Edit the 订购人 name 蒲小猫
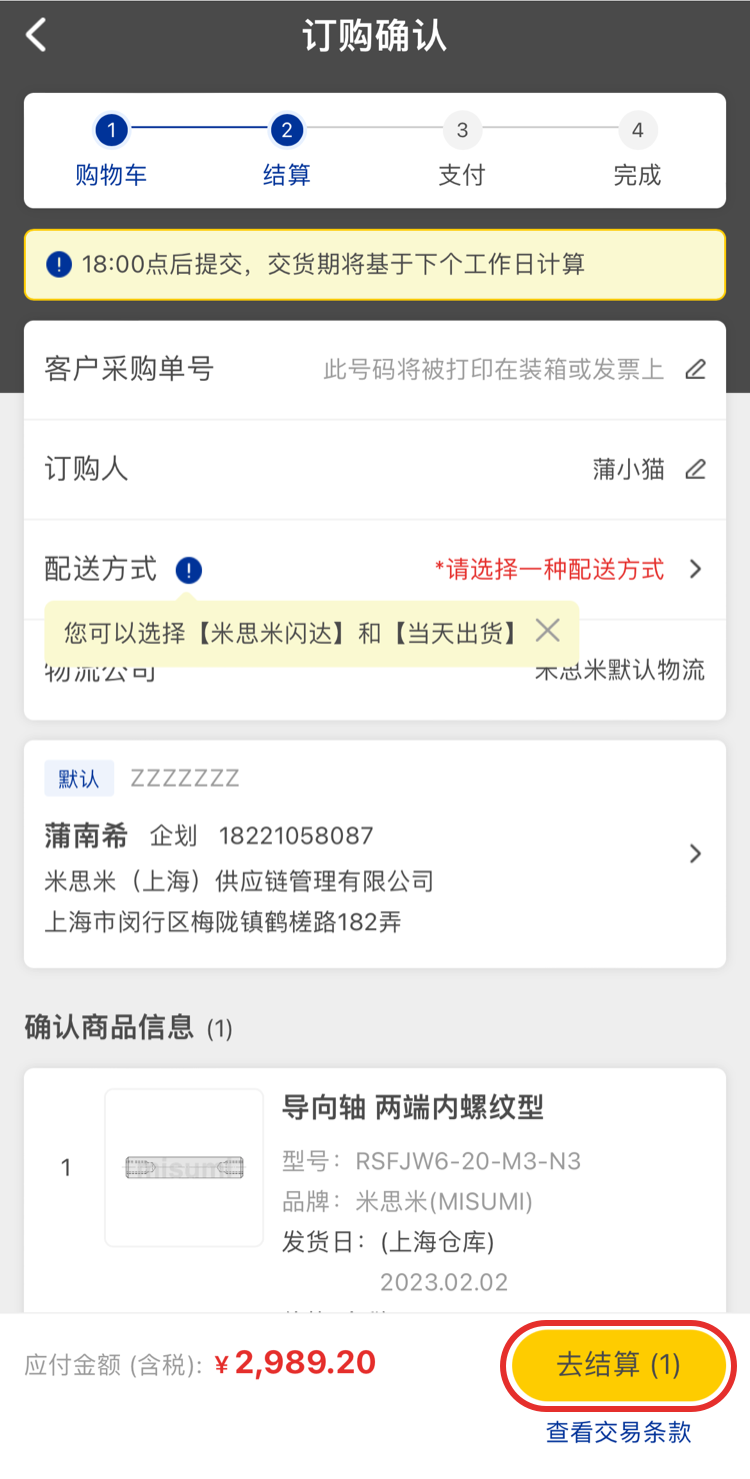750x1479 pixels. 695,469
